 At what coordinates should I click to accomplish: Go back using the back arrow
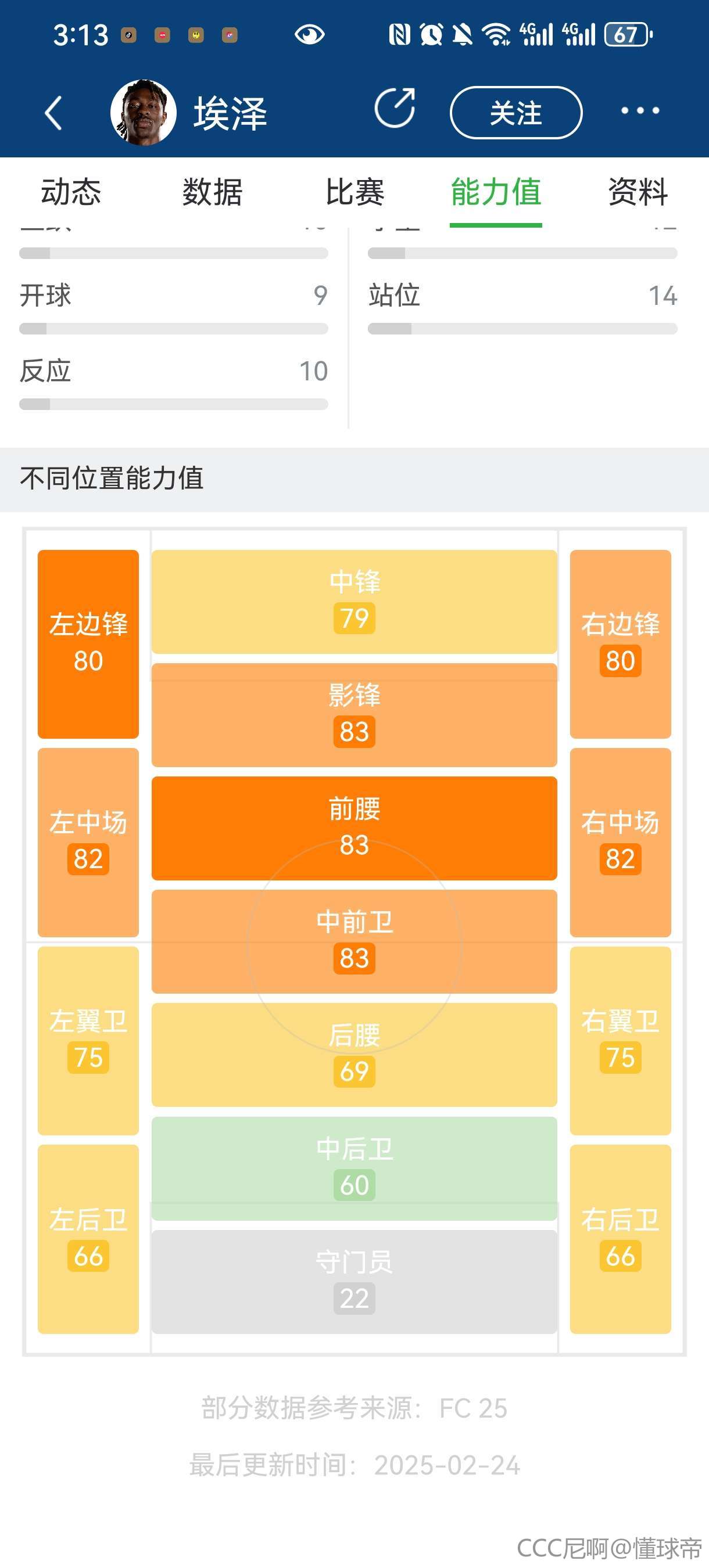(x=53, y=113)
